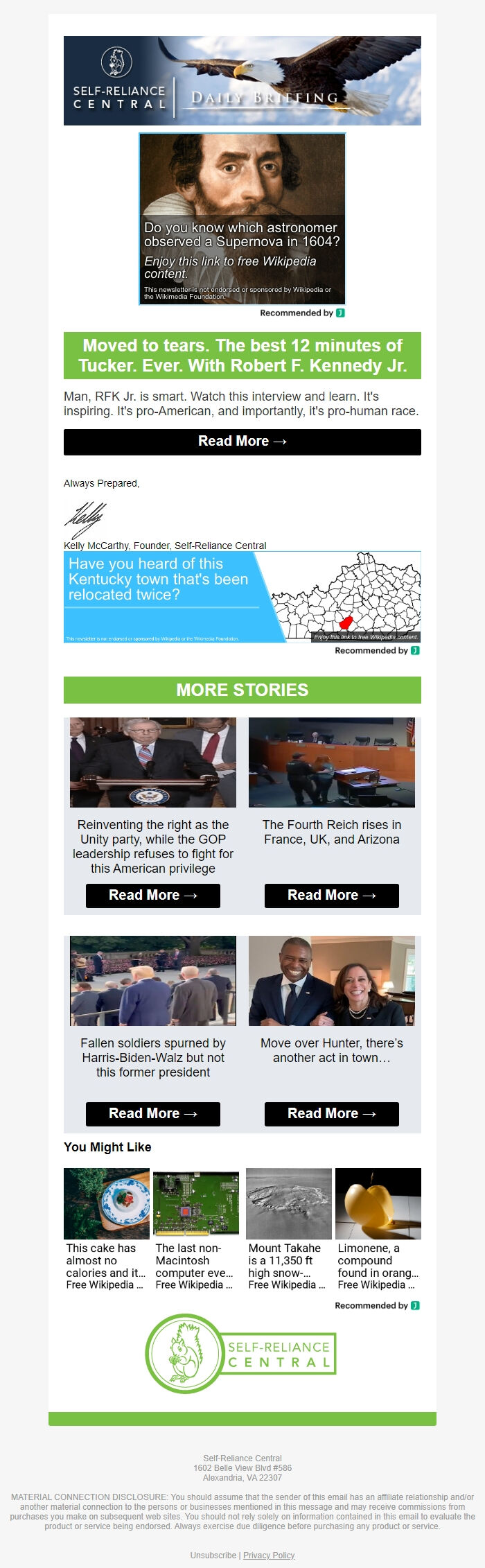Open the Privacy Policy link
The height and width of the screenshot is (1568, 485).
pyautogui.click(x=269, y=1555)
